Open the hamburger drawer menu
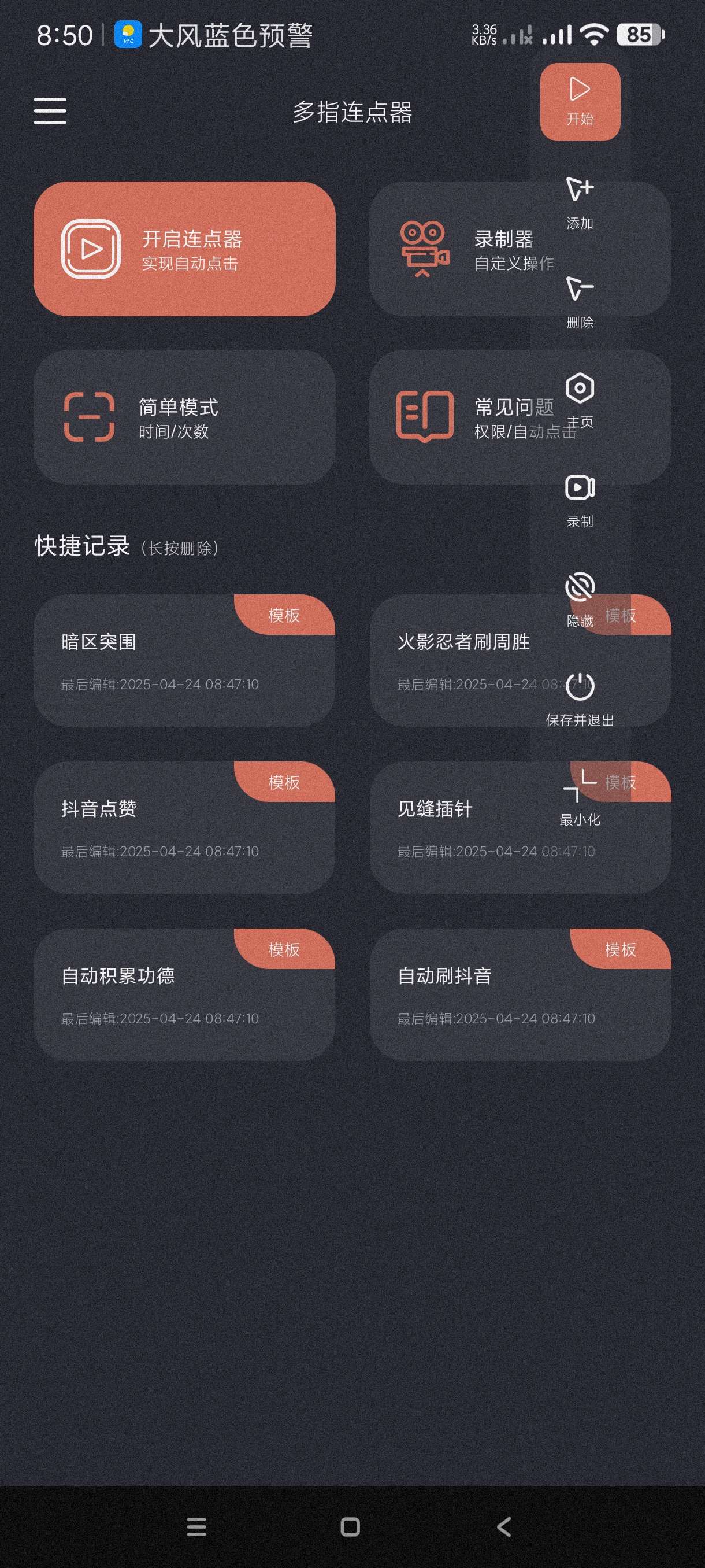This screenshot has width=705, height=1568. tap(50, 111)
